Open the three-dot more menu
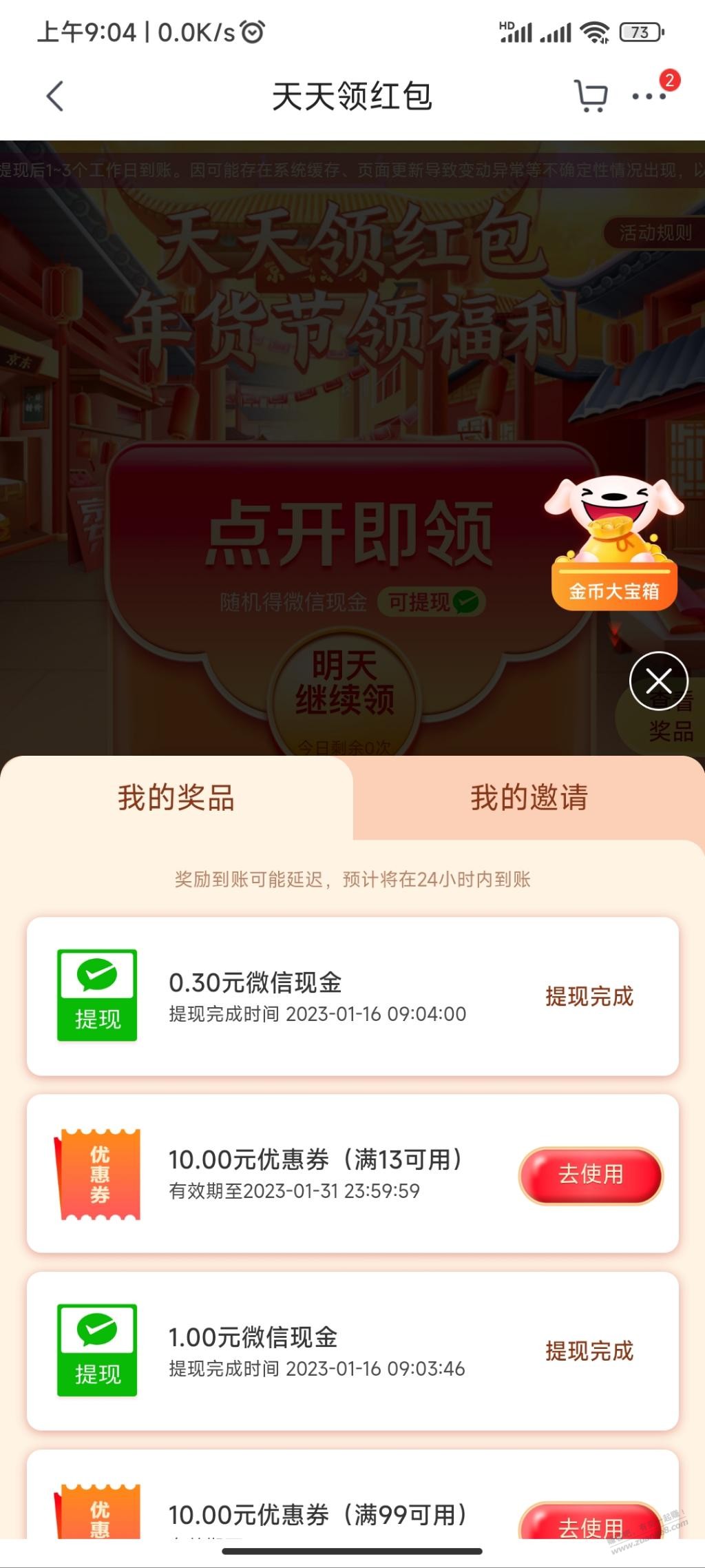The height and width of the screenshot is (1568, 705). (x=649, y=96)
